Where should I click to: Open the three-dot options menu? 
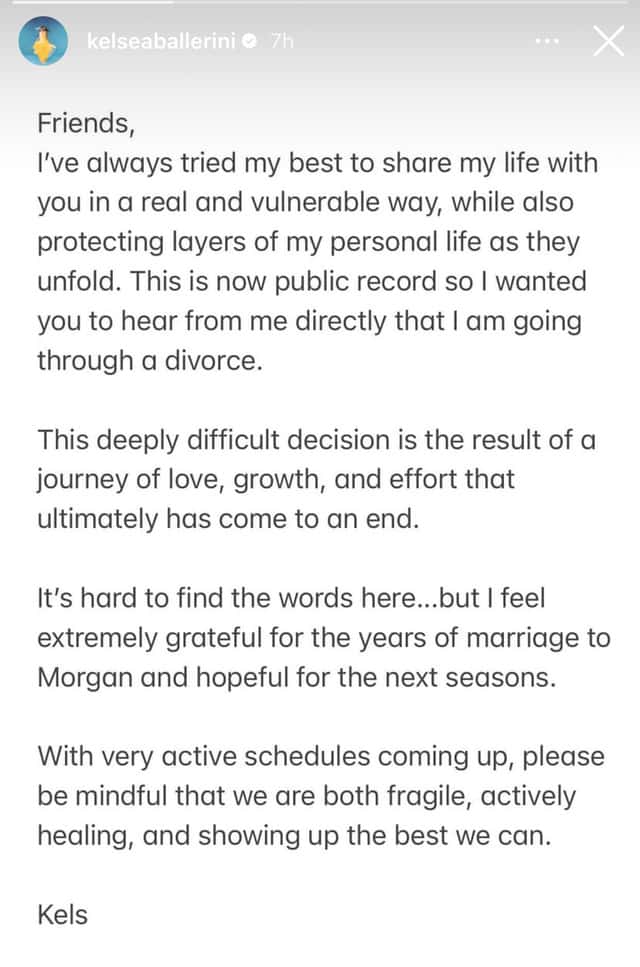tap(548, 42)
